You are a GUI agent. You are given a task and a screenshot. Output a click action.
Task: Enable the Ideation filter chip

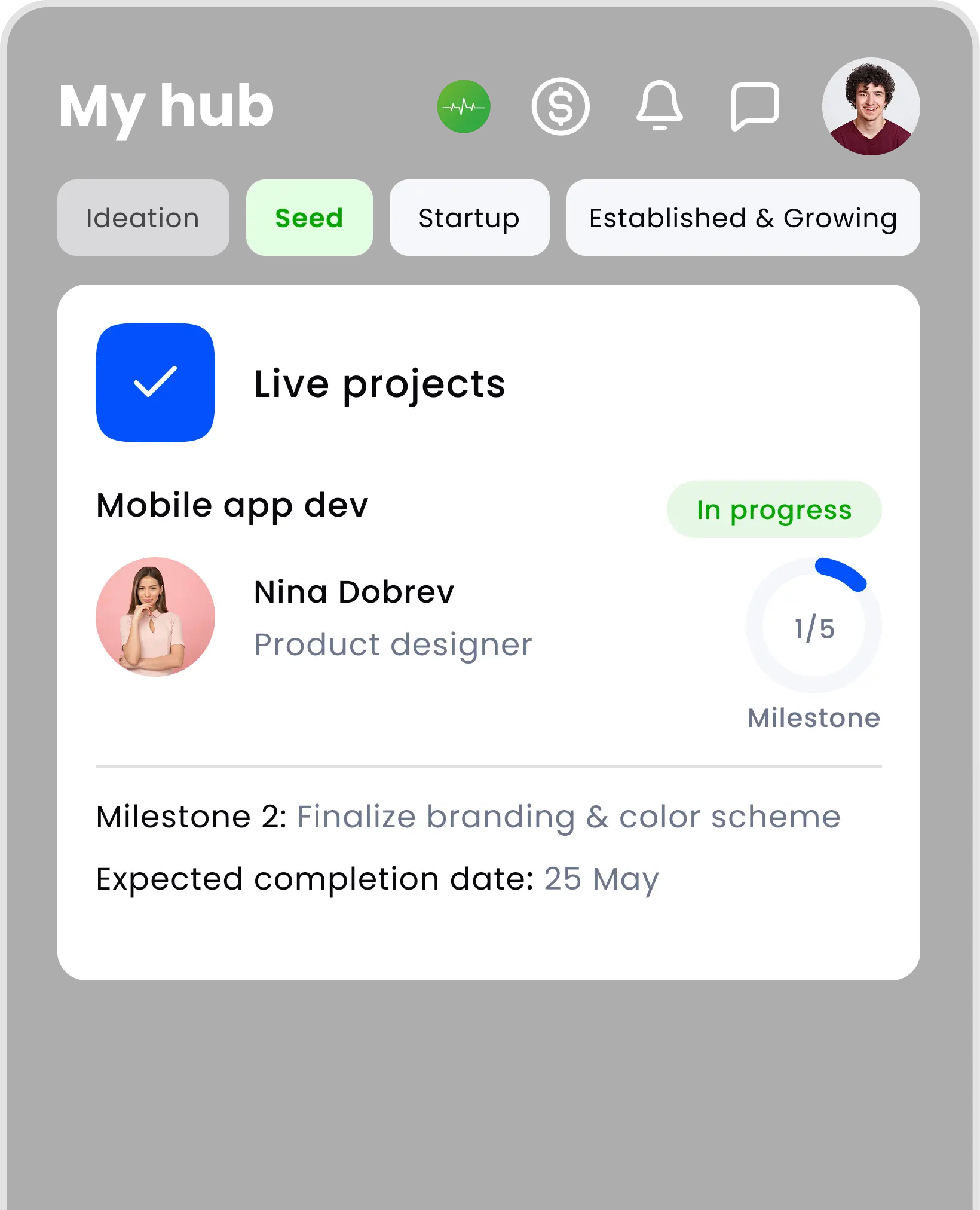[x=143, y=218]
